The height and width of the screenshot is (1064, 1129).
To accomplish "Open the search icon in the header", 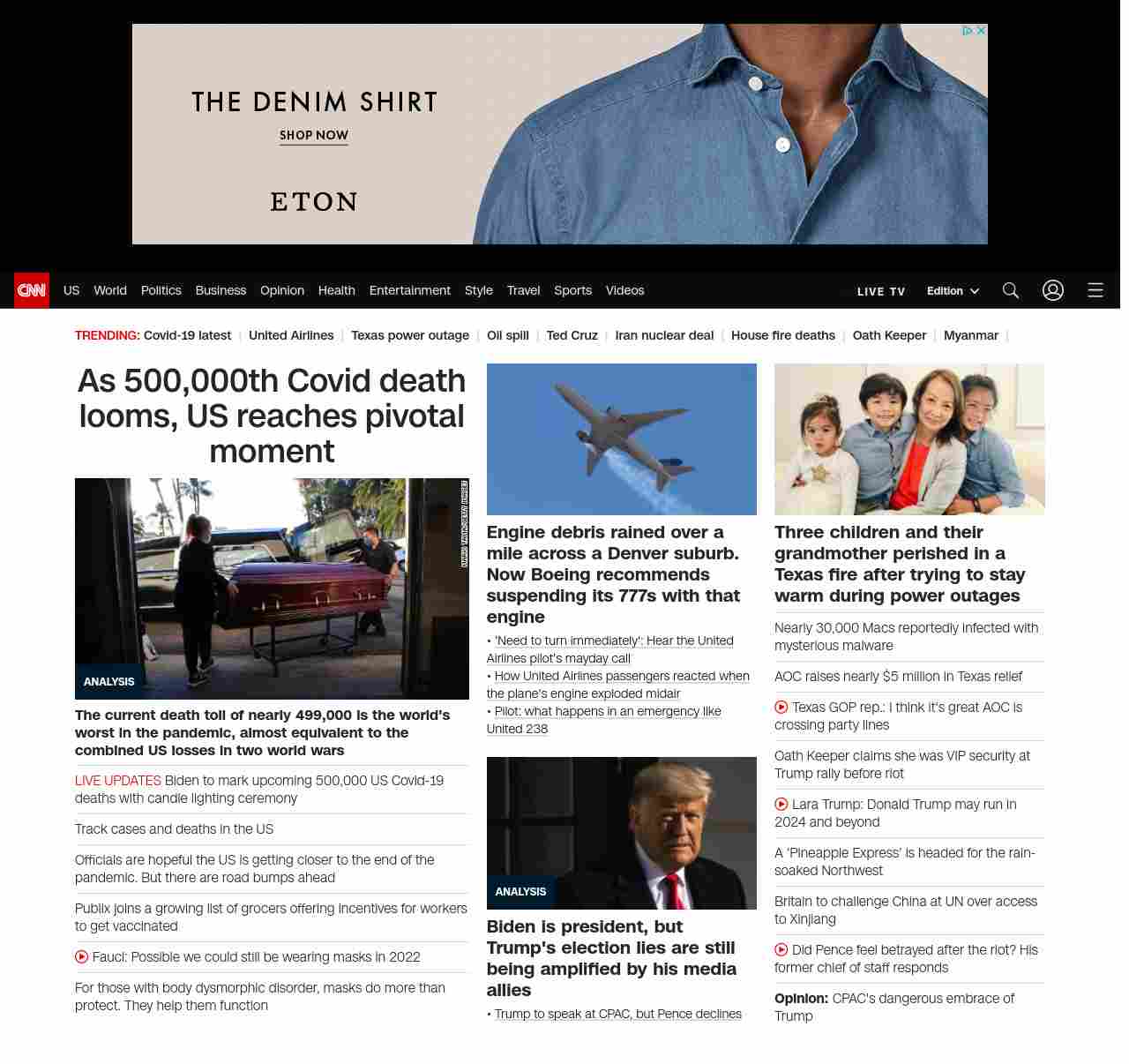I will click(1011, 290).
